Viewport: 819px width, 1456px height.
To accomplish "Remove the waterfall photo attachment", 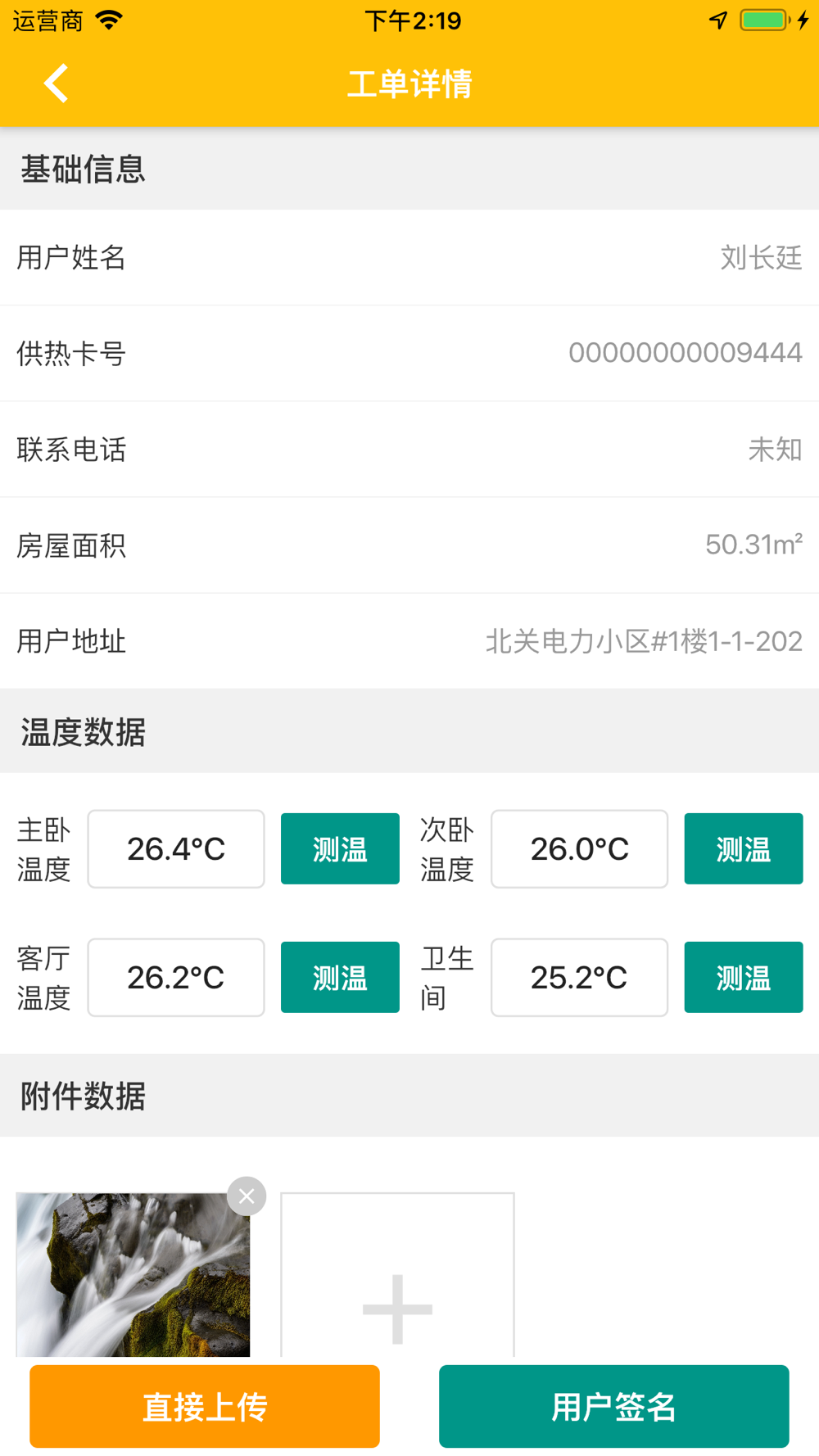I will point(247,1196).
